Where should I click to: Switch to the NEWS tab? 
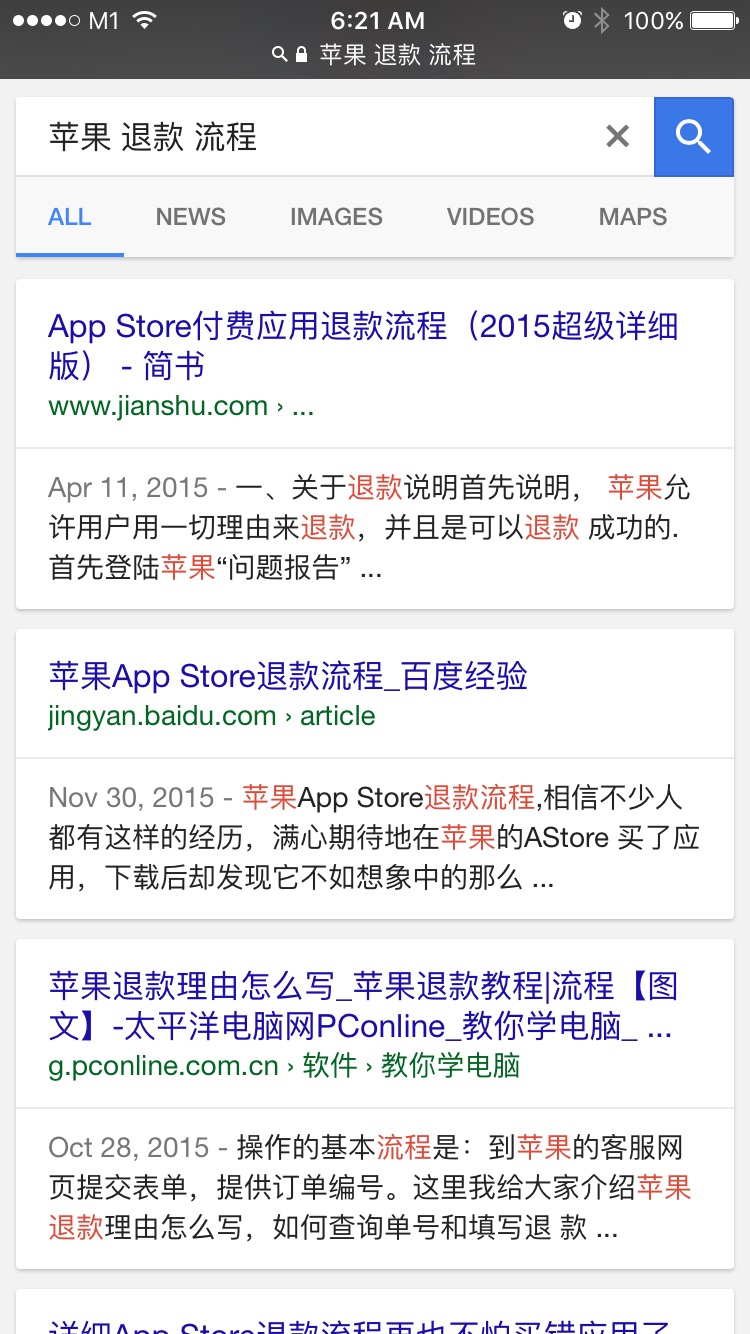(190, 217)
